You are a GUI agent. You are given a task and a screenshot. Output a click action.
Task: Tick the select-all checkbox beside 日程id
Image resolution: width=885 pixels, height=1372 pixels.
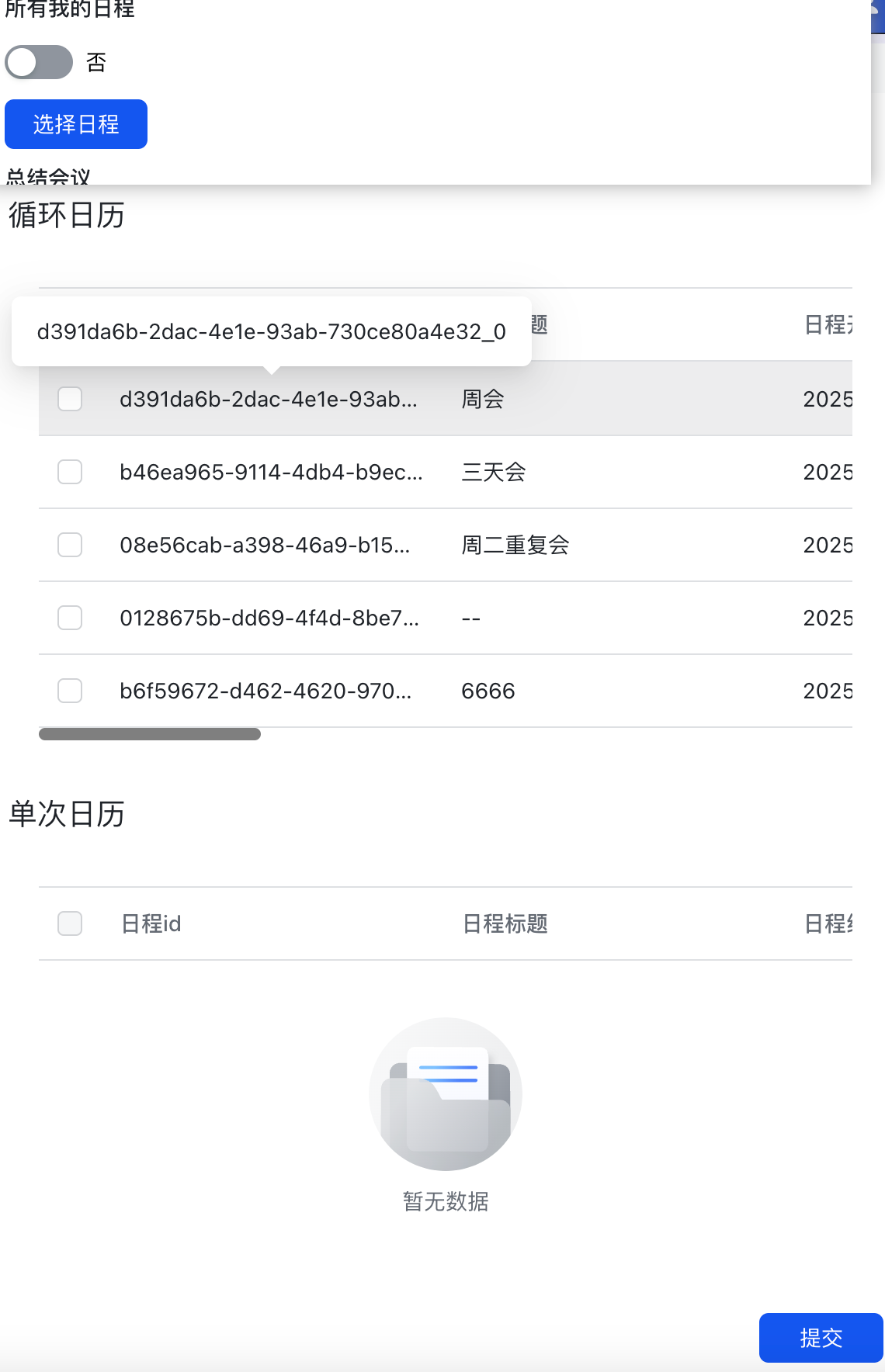pos(70,923)
